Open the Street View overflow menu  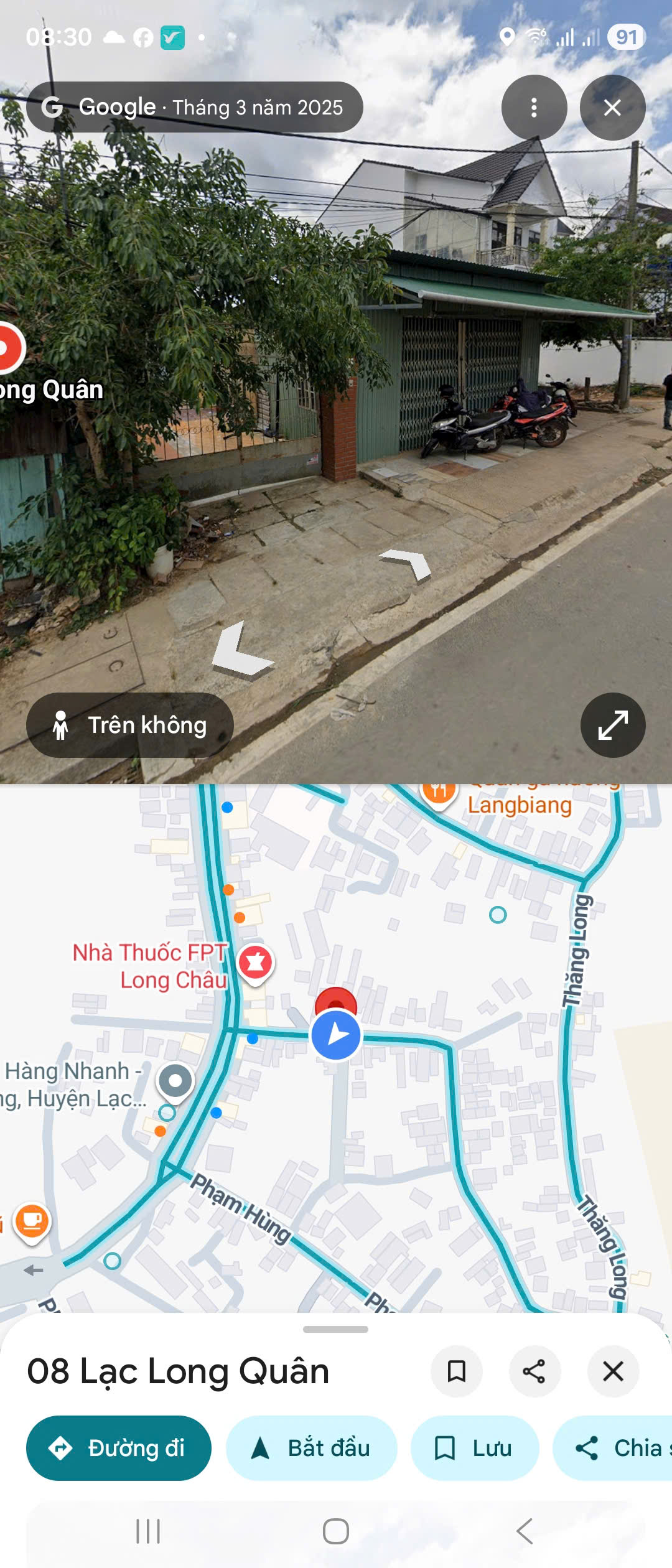pyautogui.click(x=534, y=108)
